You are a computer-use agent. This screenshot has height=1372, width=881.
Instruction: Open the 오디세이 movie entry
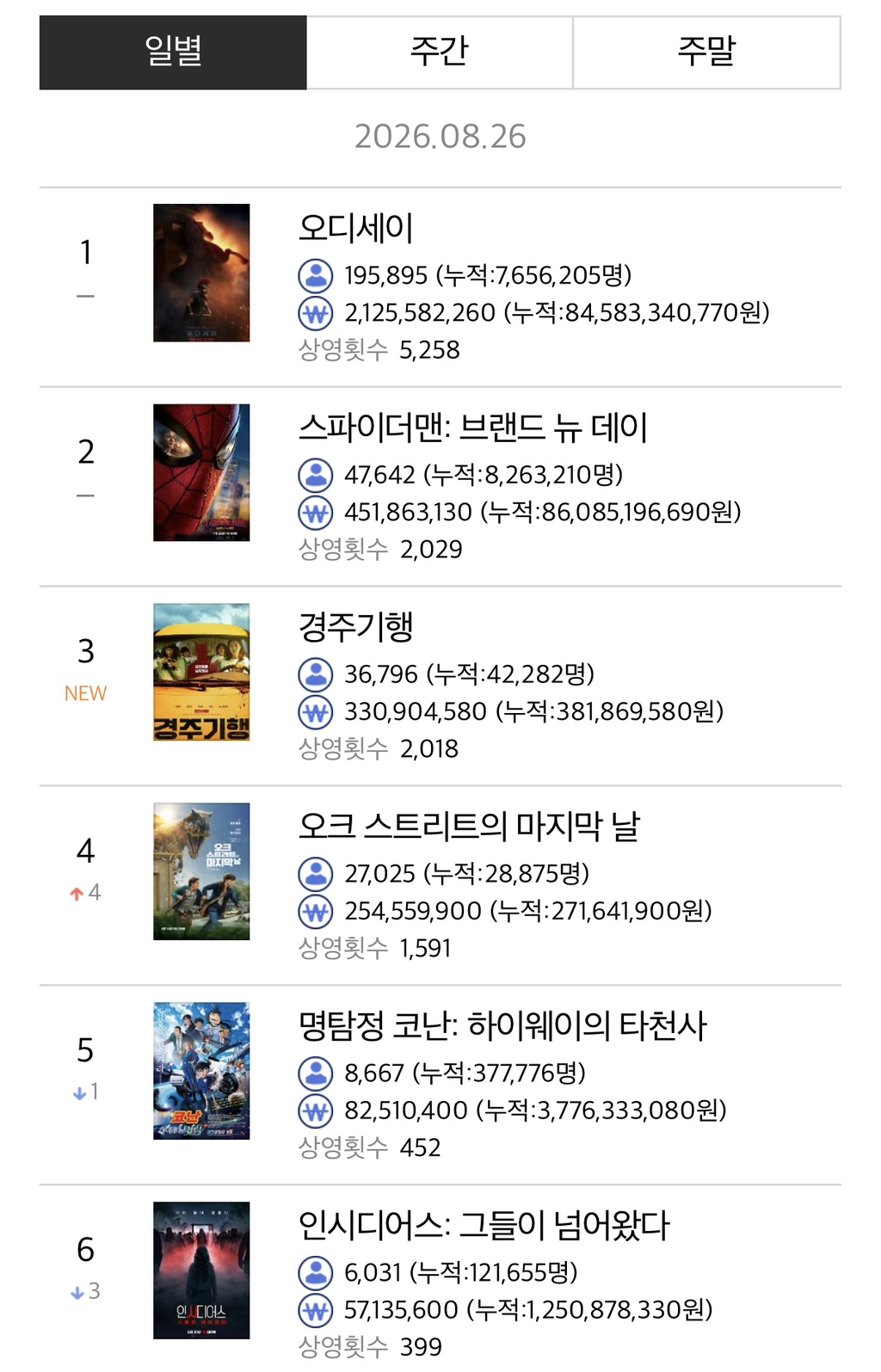[440, 287]
